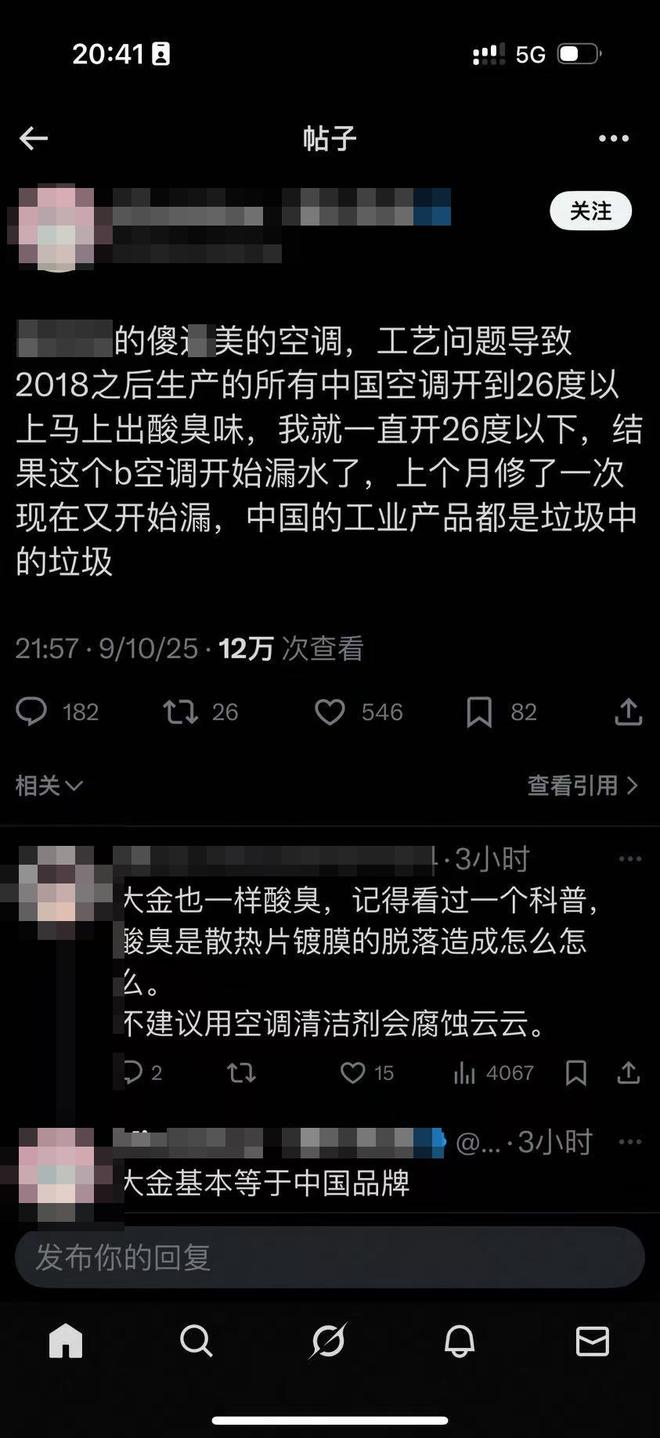The height and width of the screenshot is (1438, 660).
Task: Like the main post with 546 likes
Action: (x=330, y=712)
